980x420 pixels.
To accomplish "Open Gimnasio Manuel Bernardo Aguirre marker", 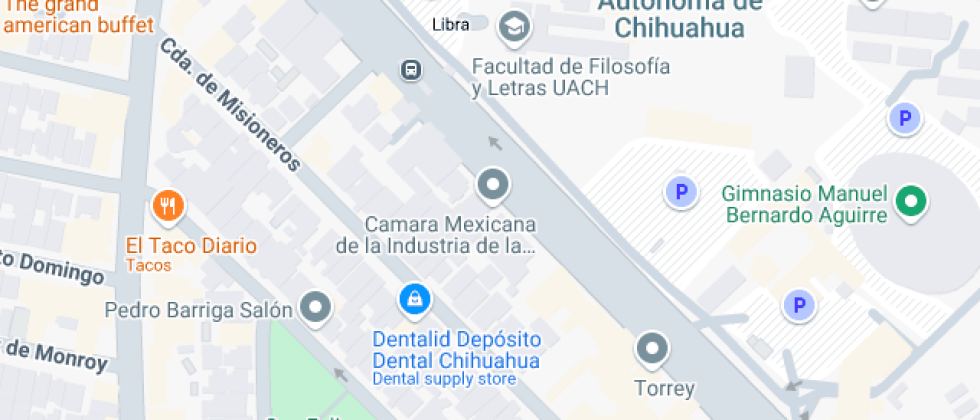I will tap(910, 202).
